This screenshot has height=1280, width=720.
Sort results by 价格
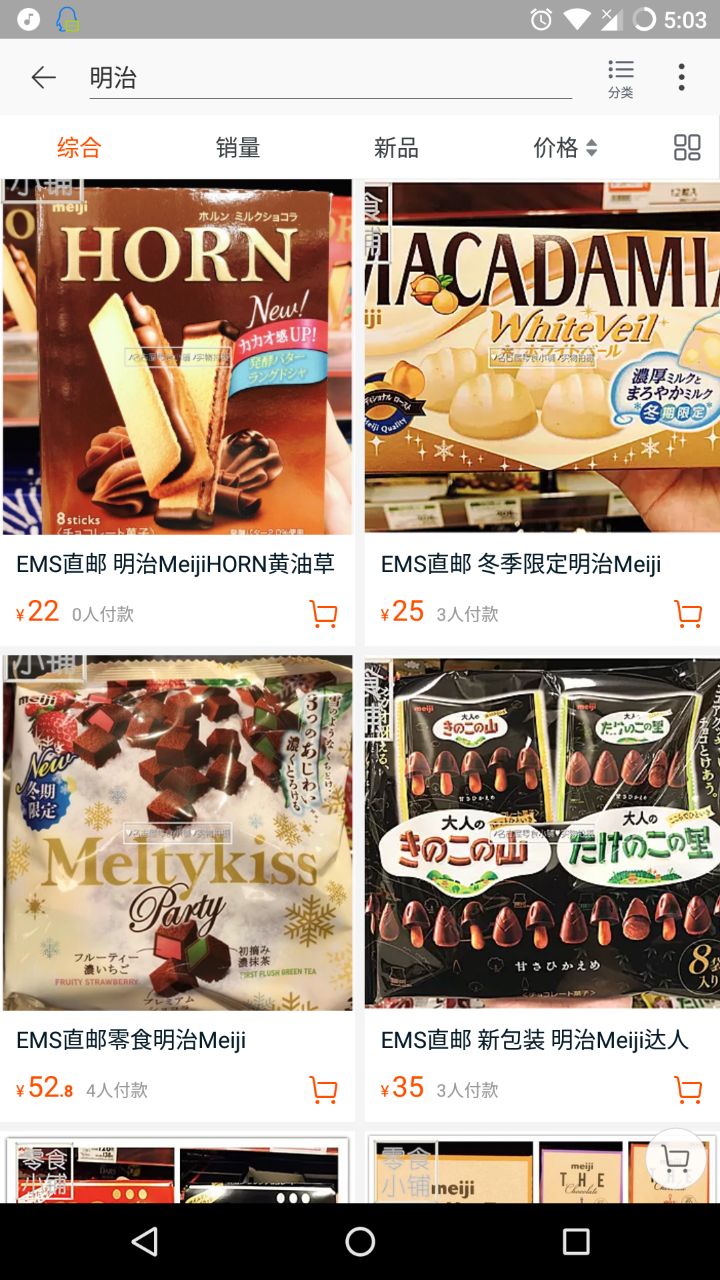(x=565, y=148)
